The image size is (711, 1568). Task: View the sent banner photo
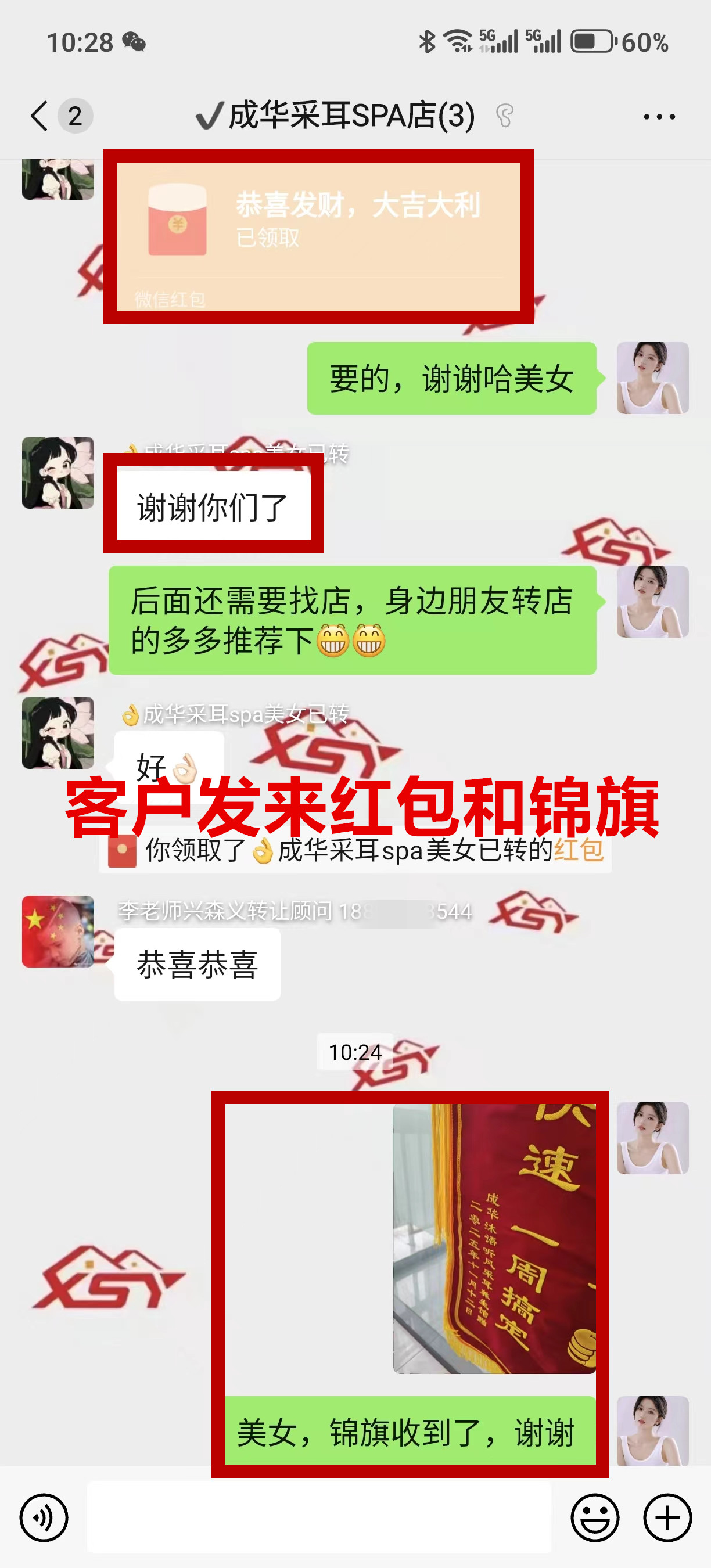tap(494, 1238)
